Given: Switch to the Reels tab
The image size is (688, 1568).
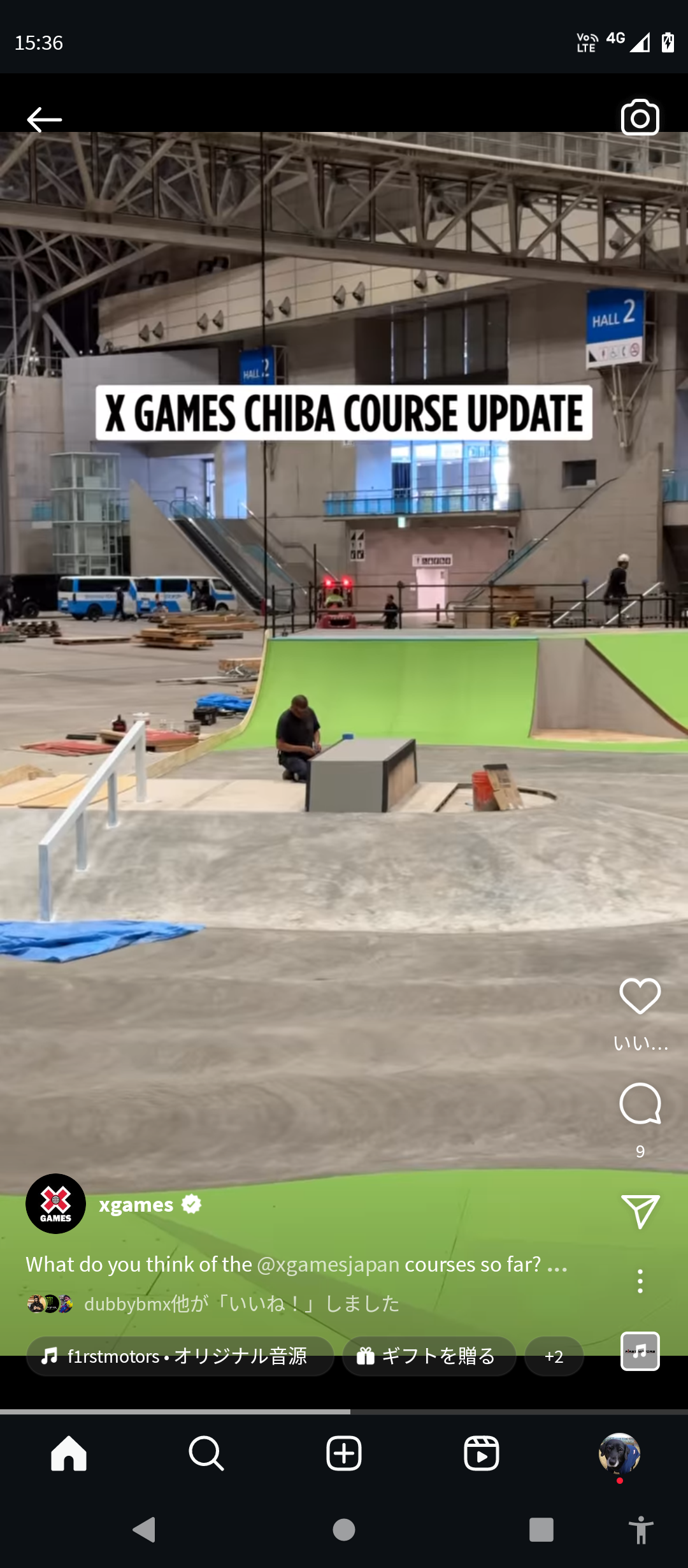Looking at the screenshot, I should click(x=482, y=1453).
